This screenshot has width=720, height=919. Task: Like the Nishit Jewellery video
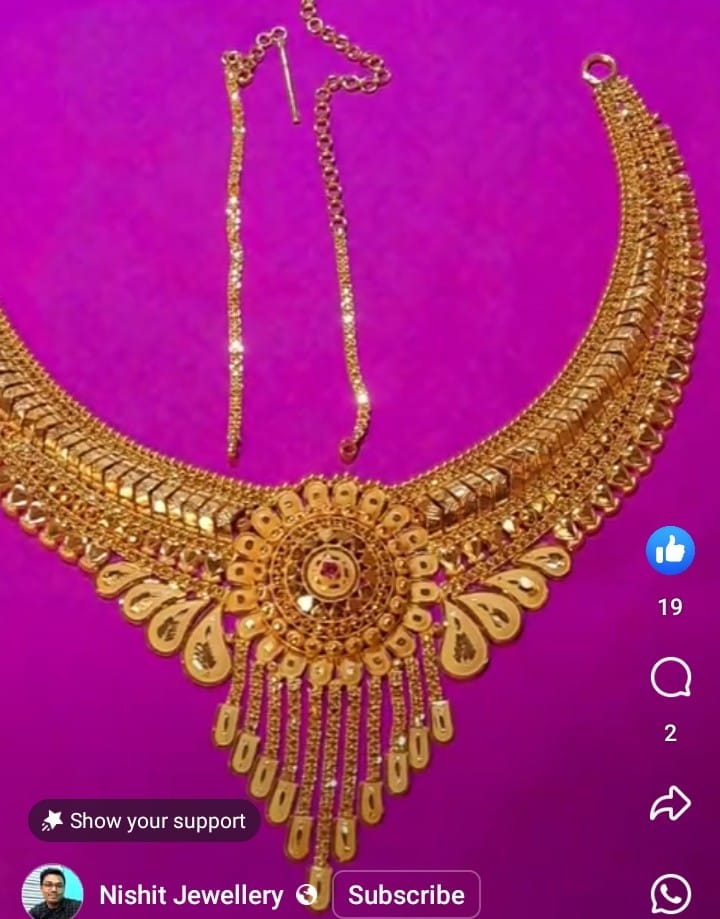click(x=670, y=551)
